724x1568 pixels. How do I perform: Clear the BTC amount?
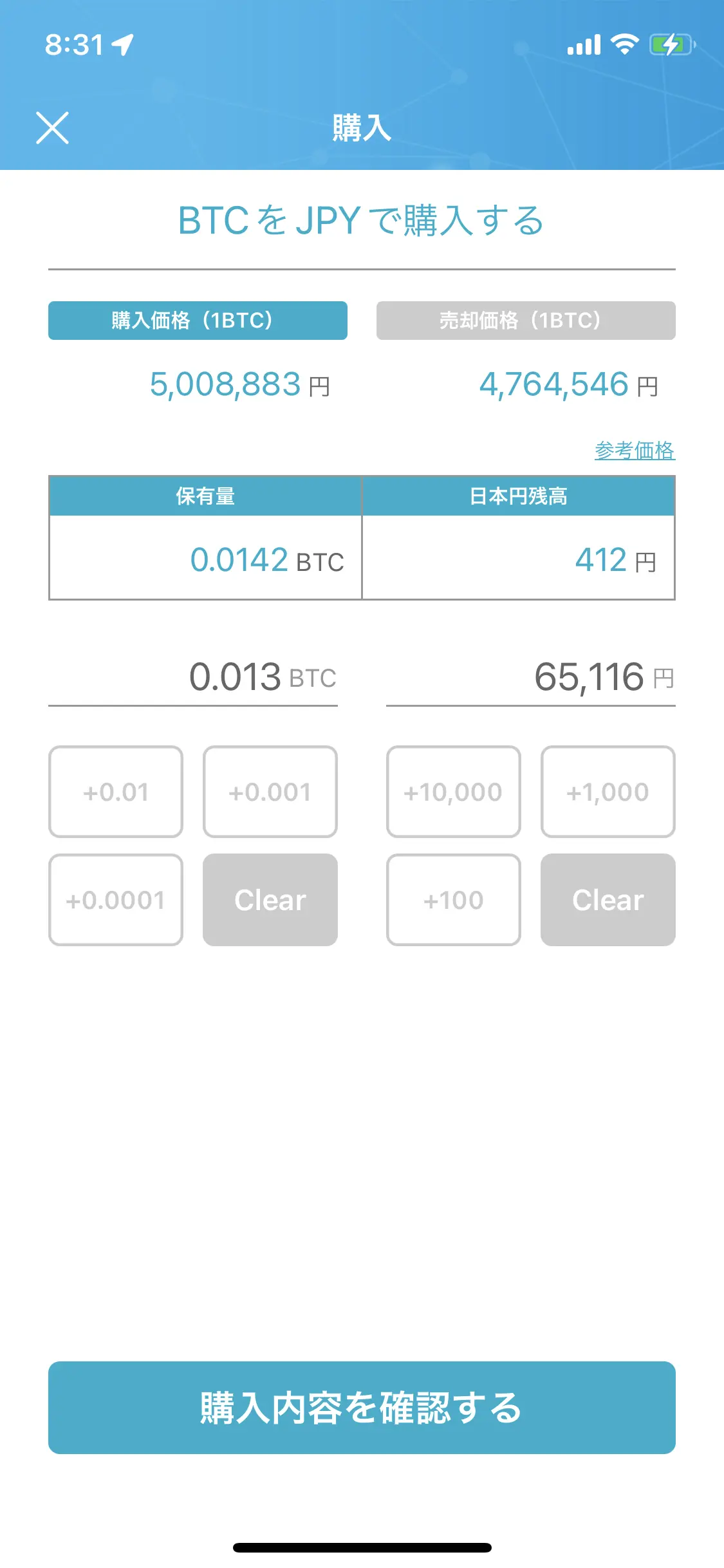270,900
